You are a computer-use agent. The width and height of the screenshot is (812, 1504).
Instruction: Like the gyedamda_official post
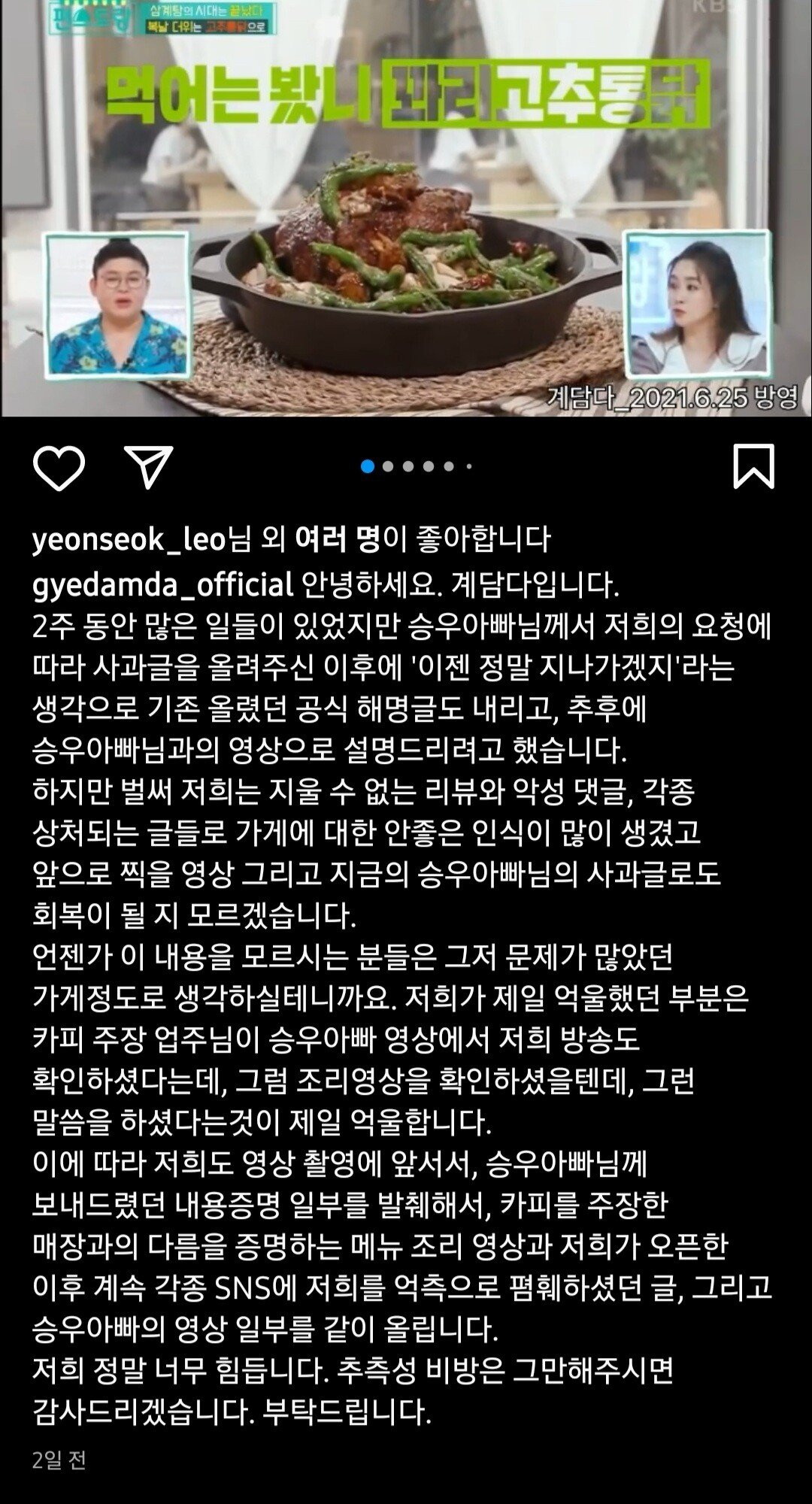[59, 467]
